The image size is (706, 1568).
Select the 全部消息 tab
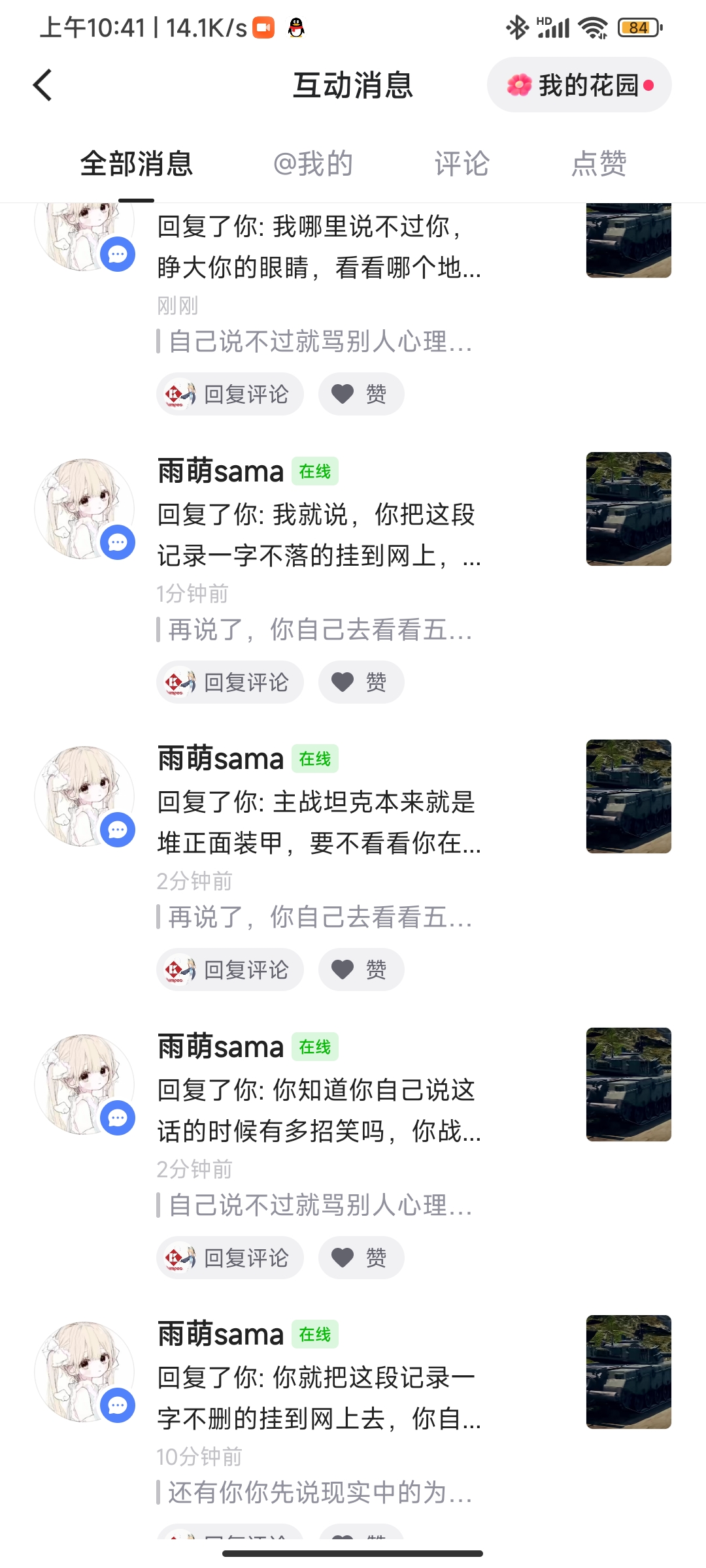137,163
